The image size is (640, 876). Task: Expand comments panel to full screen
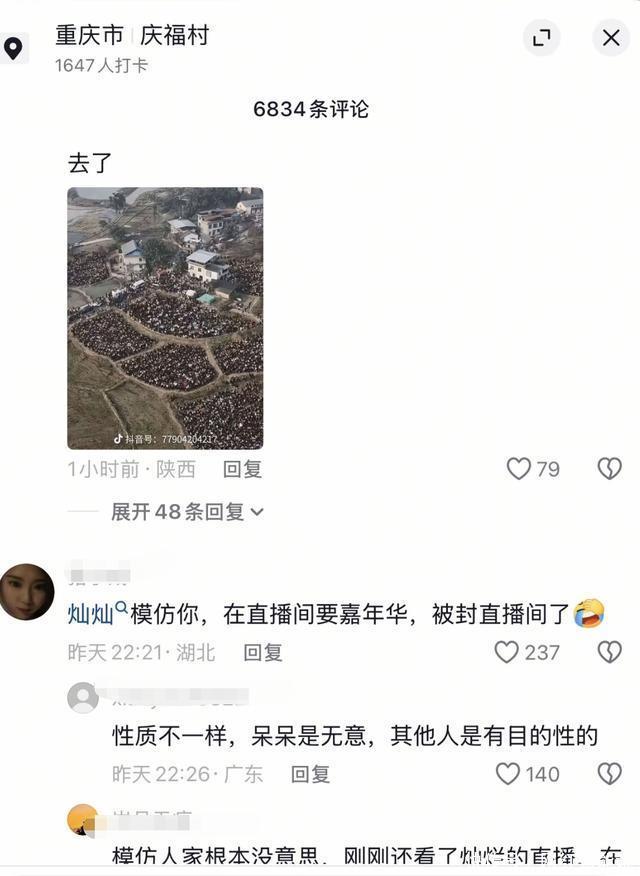tap(542, 38)
